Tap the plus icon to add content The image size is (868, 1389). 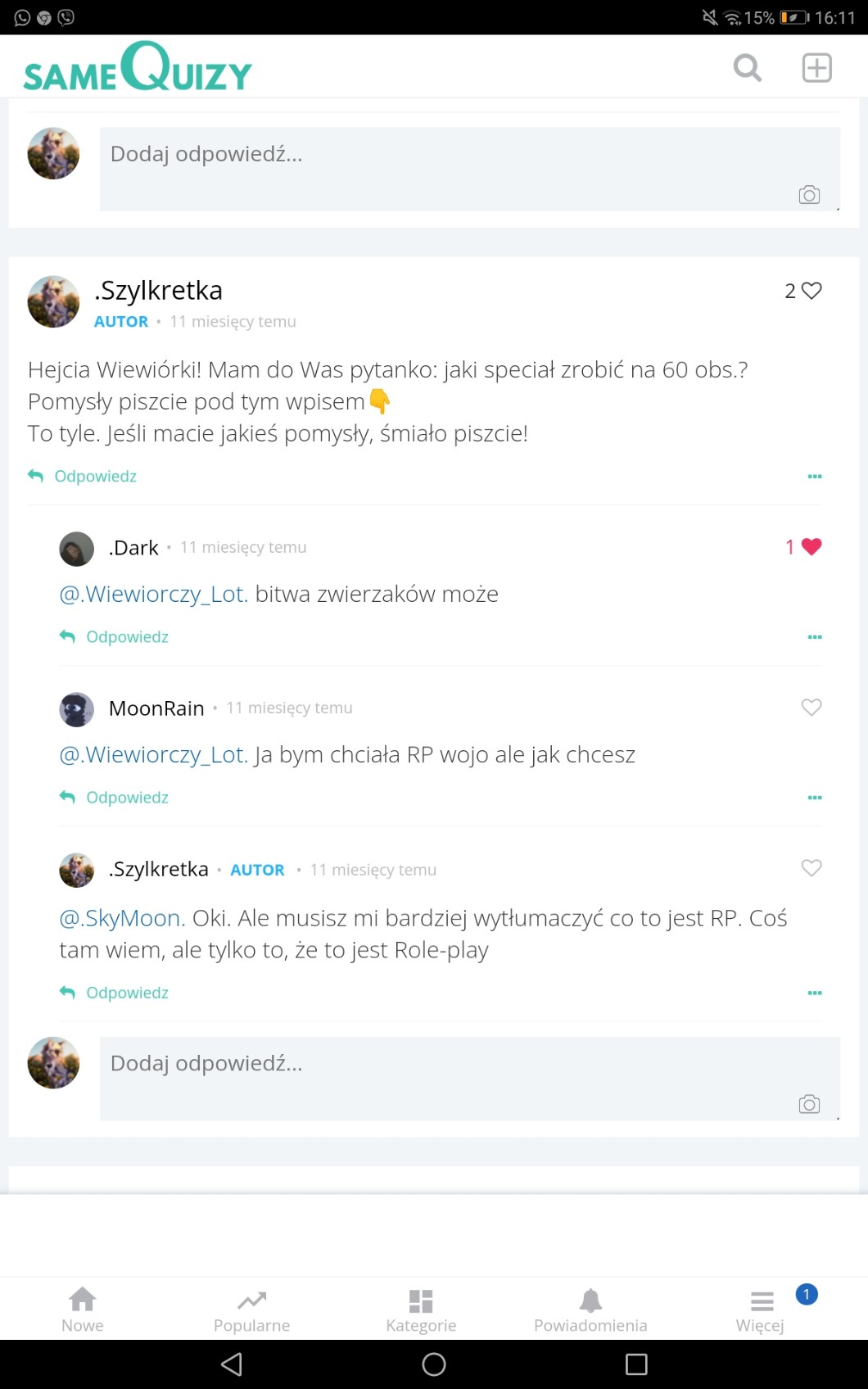816,68
